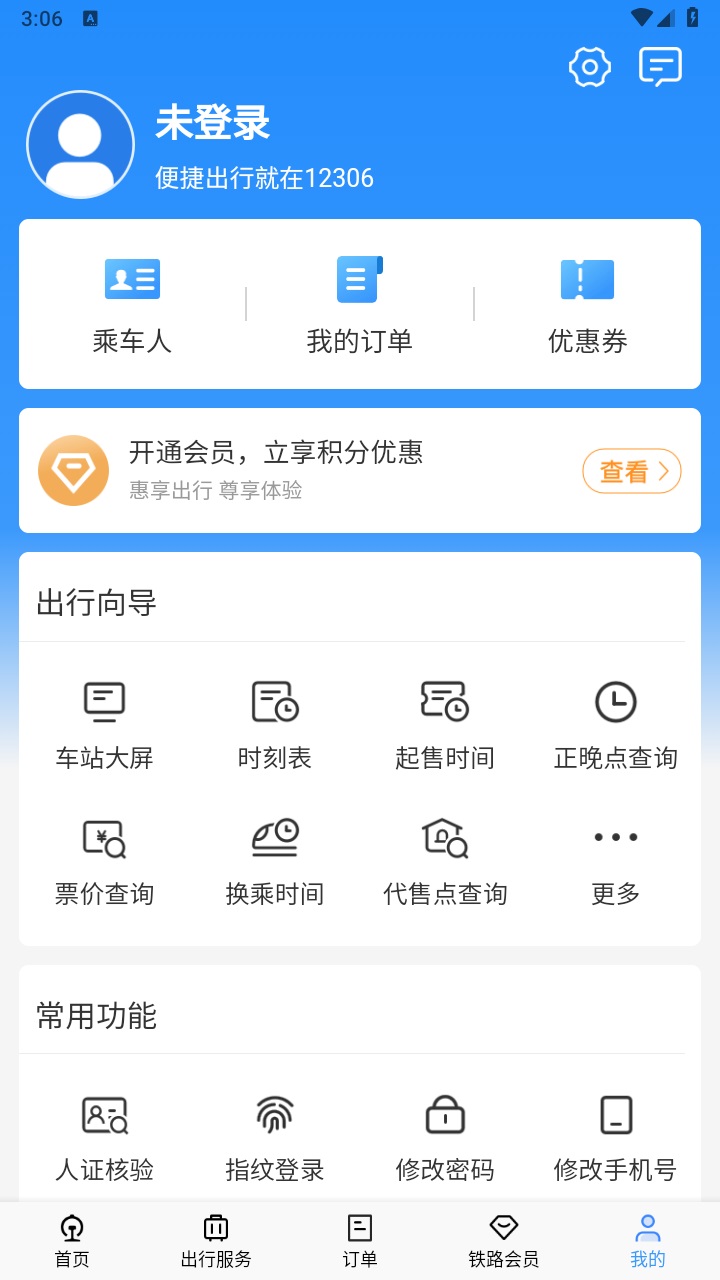This screenshot has width=720, height=1280.
Task: Open 票价查询 fare query
Action: 105,861
